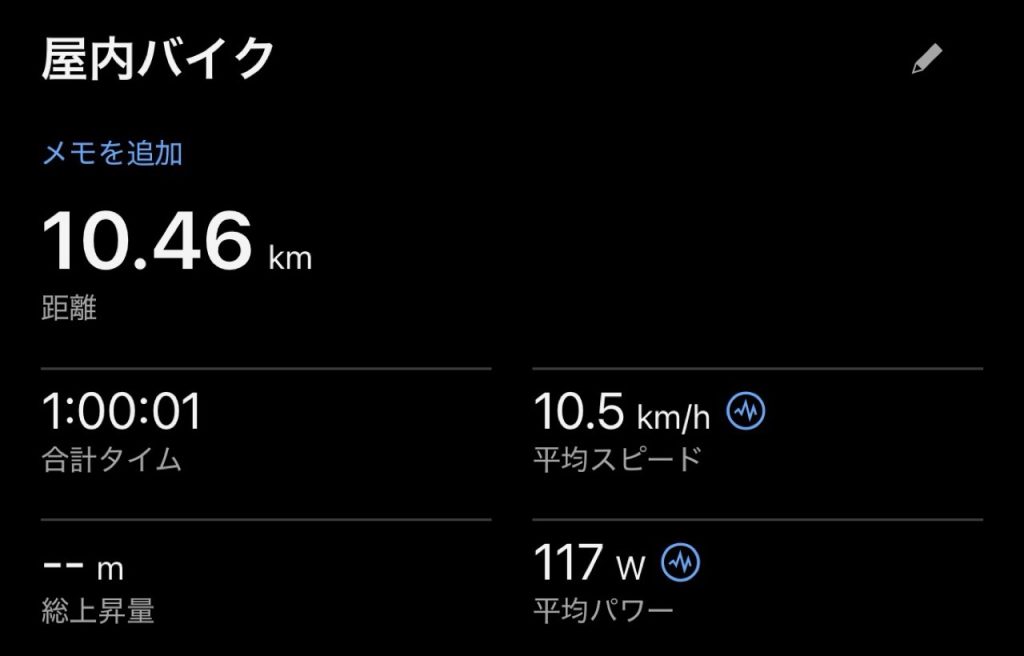
Task: Open the メモを追加 link to add a note
Action: (x=111, y=153)
